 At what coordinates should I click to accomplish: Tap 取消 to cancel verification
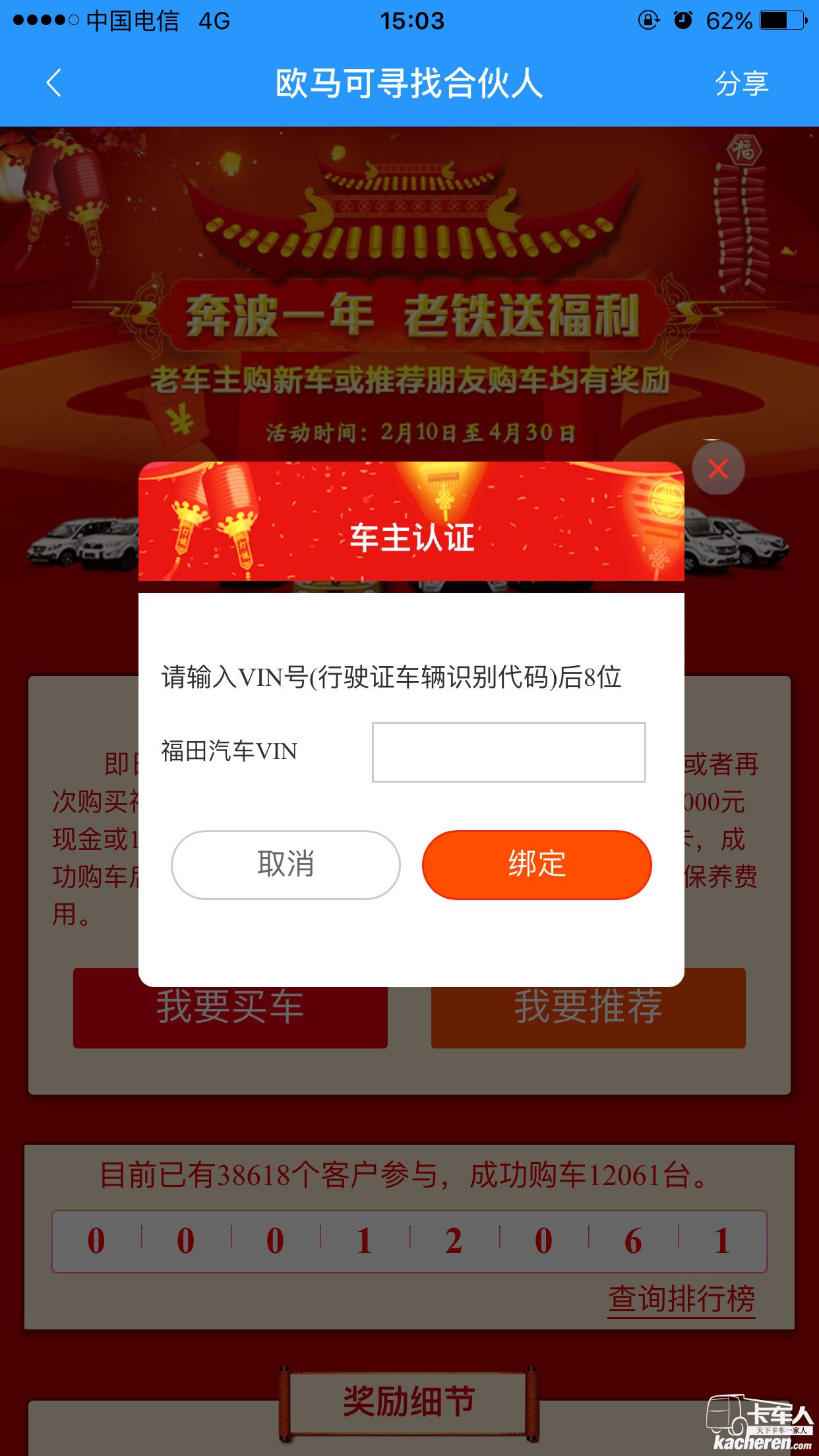tap(286, 864)
